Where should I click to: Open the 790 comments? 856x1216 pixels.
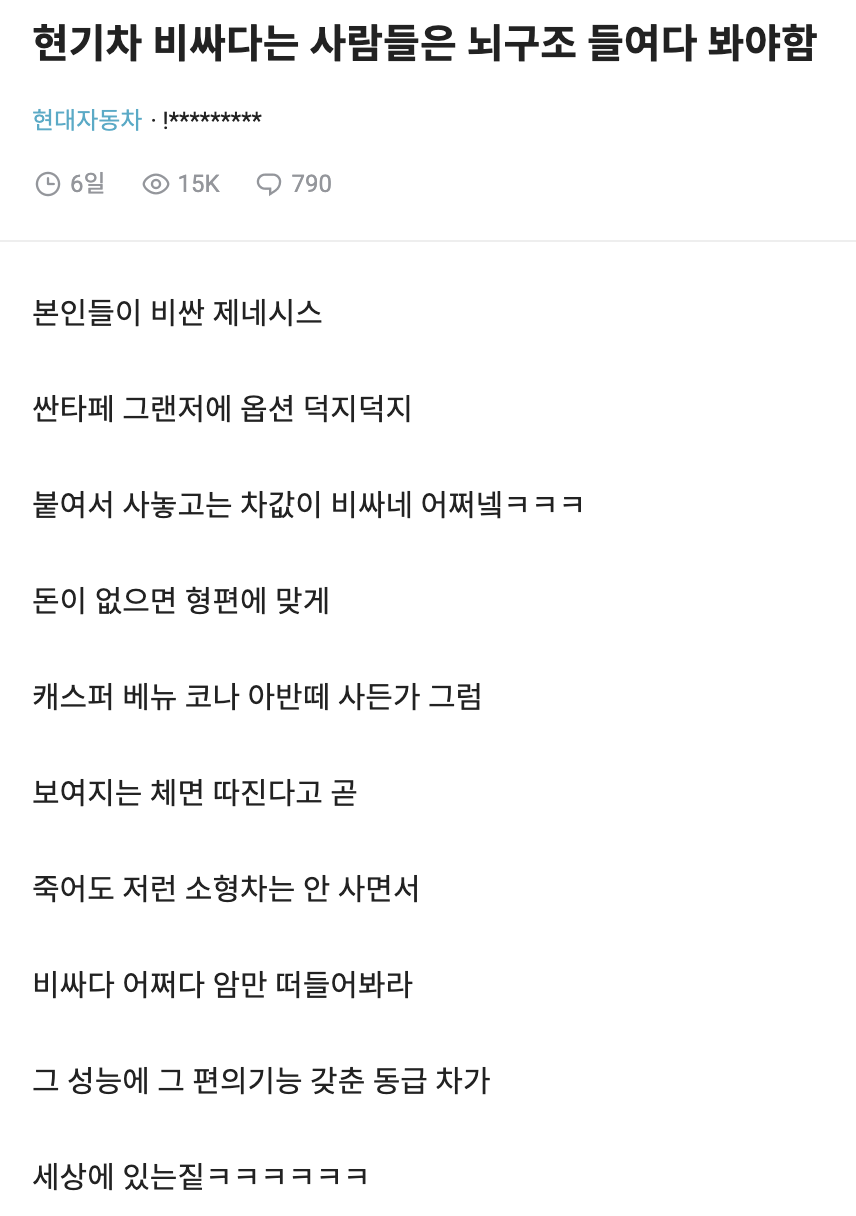[x=294, y=184]
